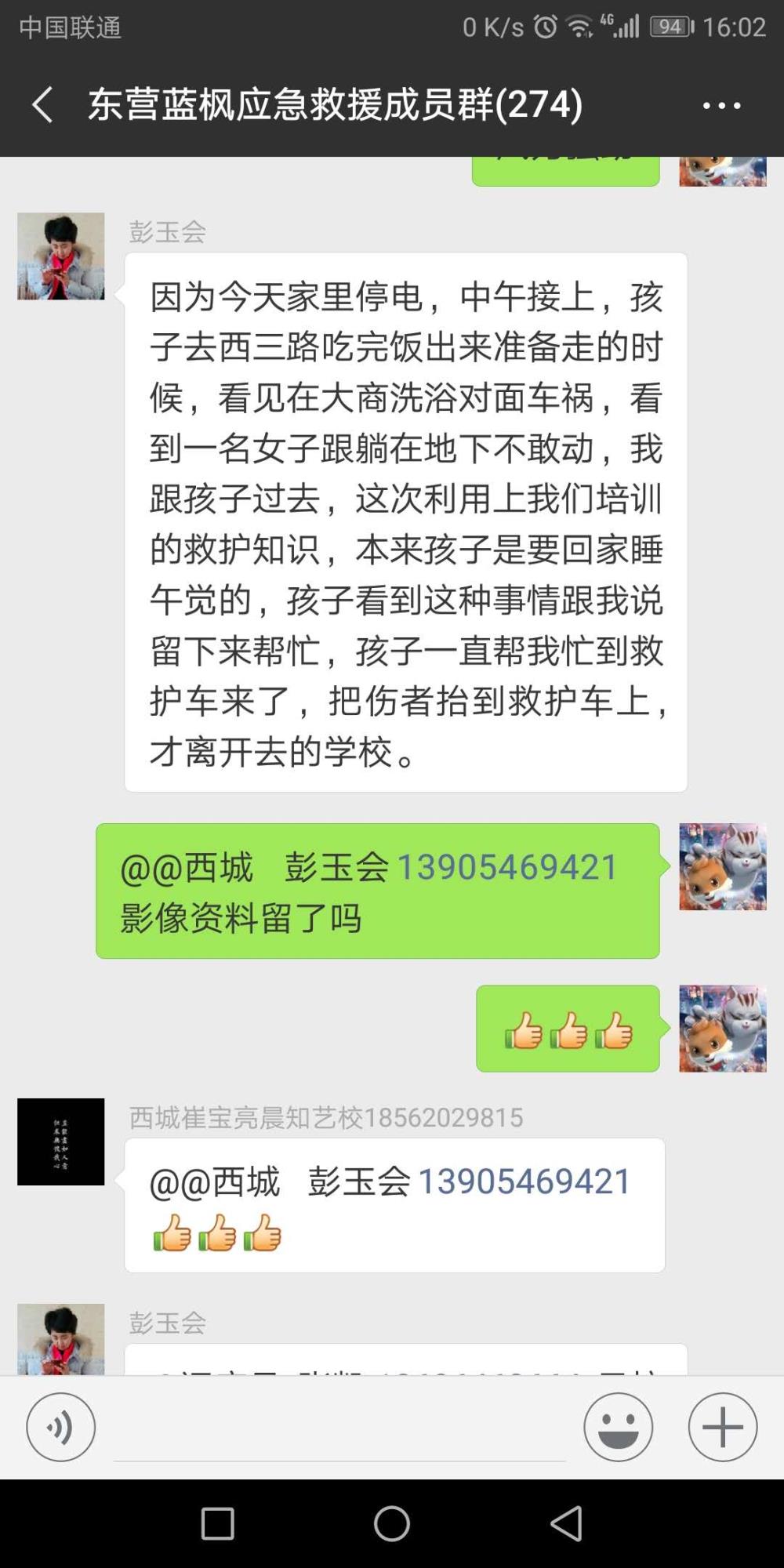Tap the phone number in 西城崔宝亮's message
This screenshot has width=784, height=1568.
[x=524, y=1181]
